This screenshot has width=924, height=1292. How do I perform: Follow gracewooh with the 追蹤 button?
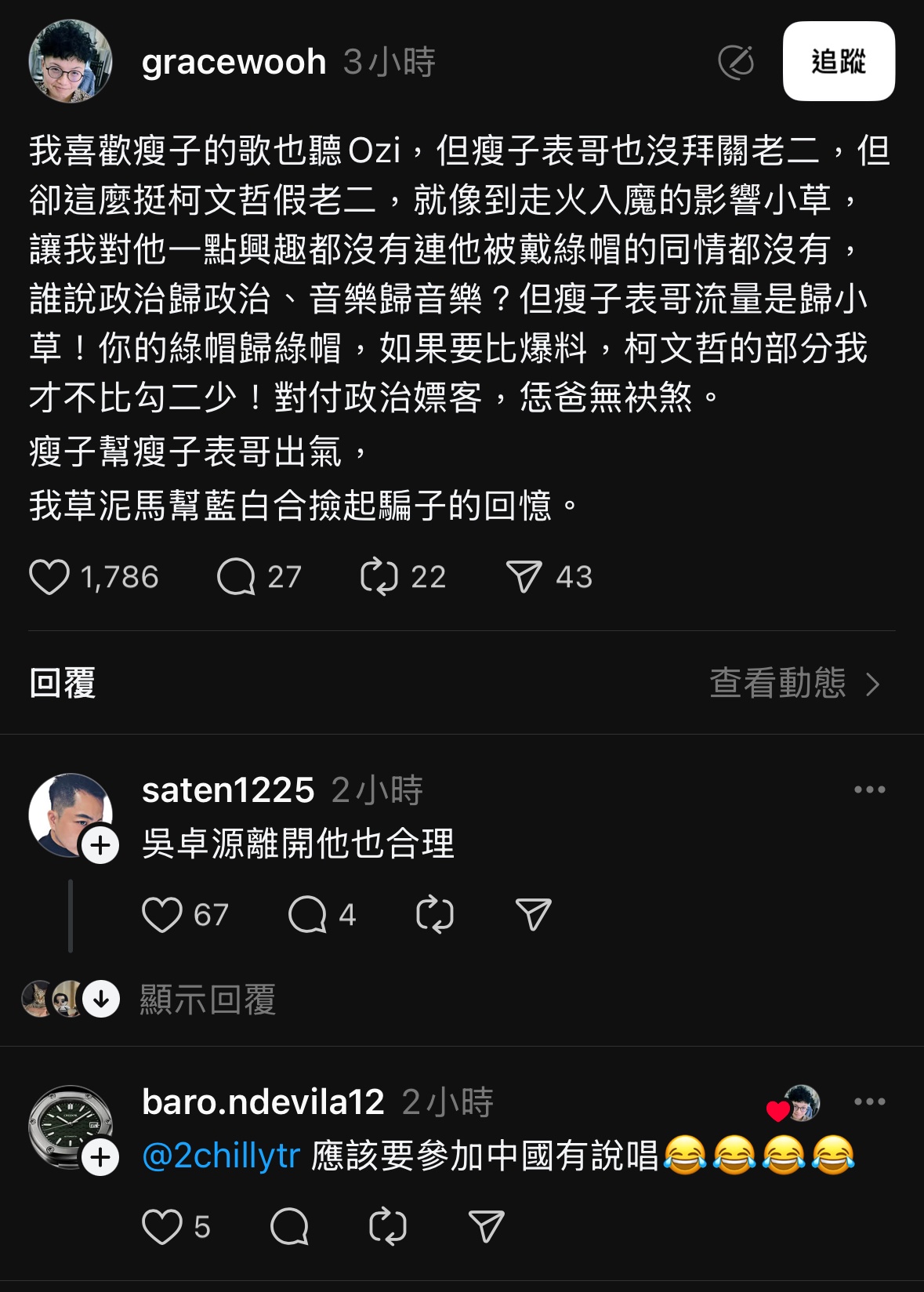click(x=838, y=61)
